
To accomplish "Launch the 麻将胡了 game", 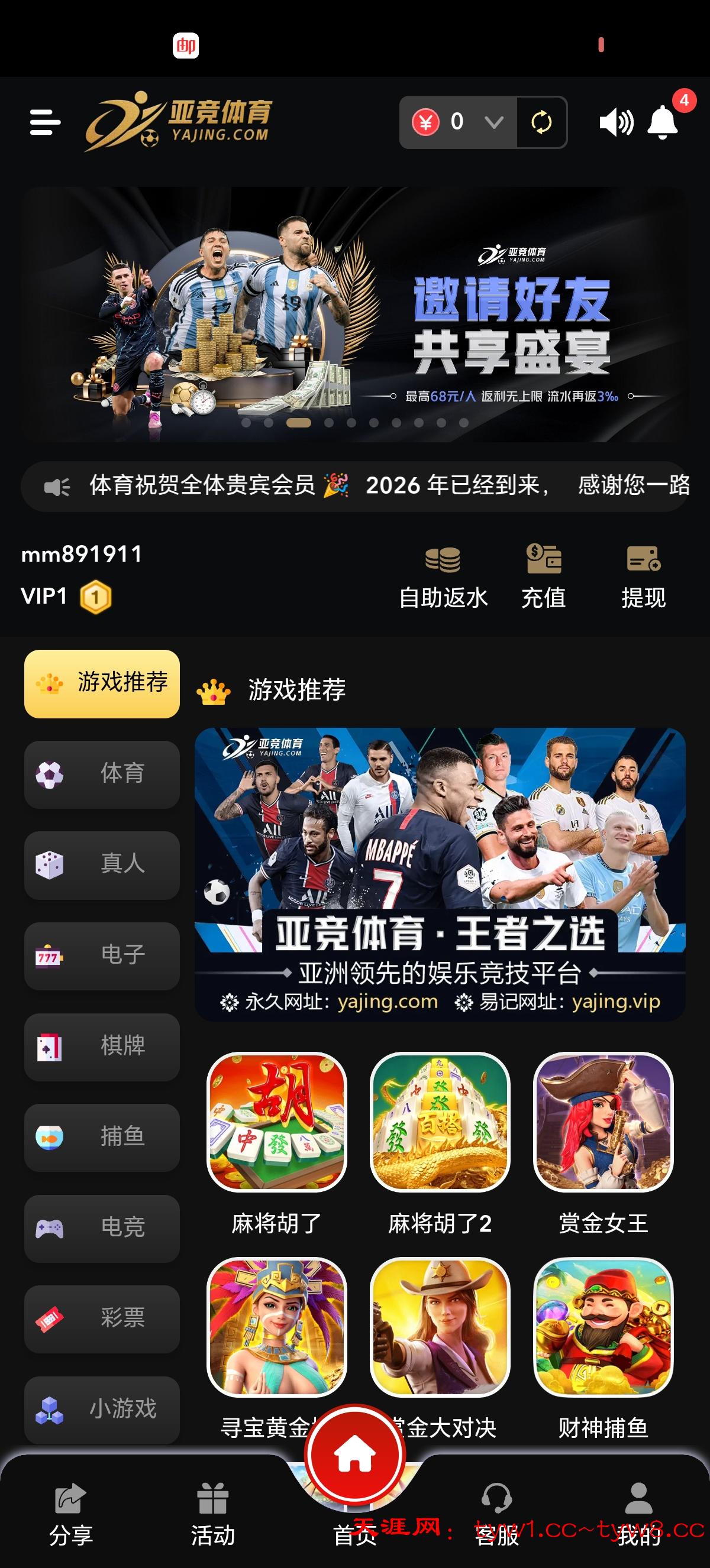I will click(x=277, y=1122).
